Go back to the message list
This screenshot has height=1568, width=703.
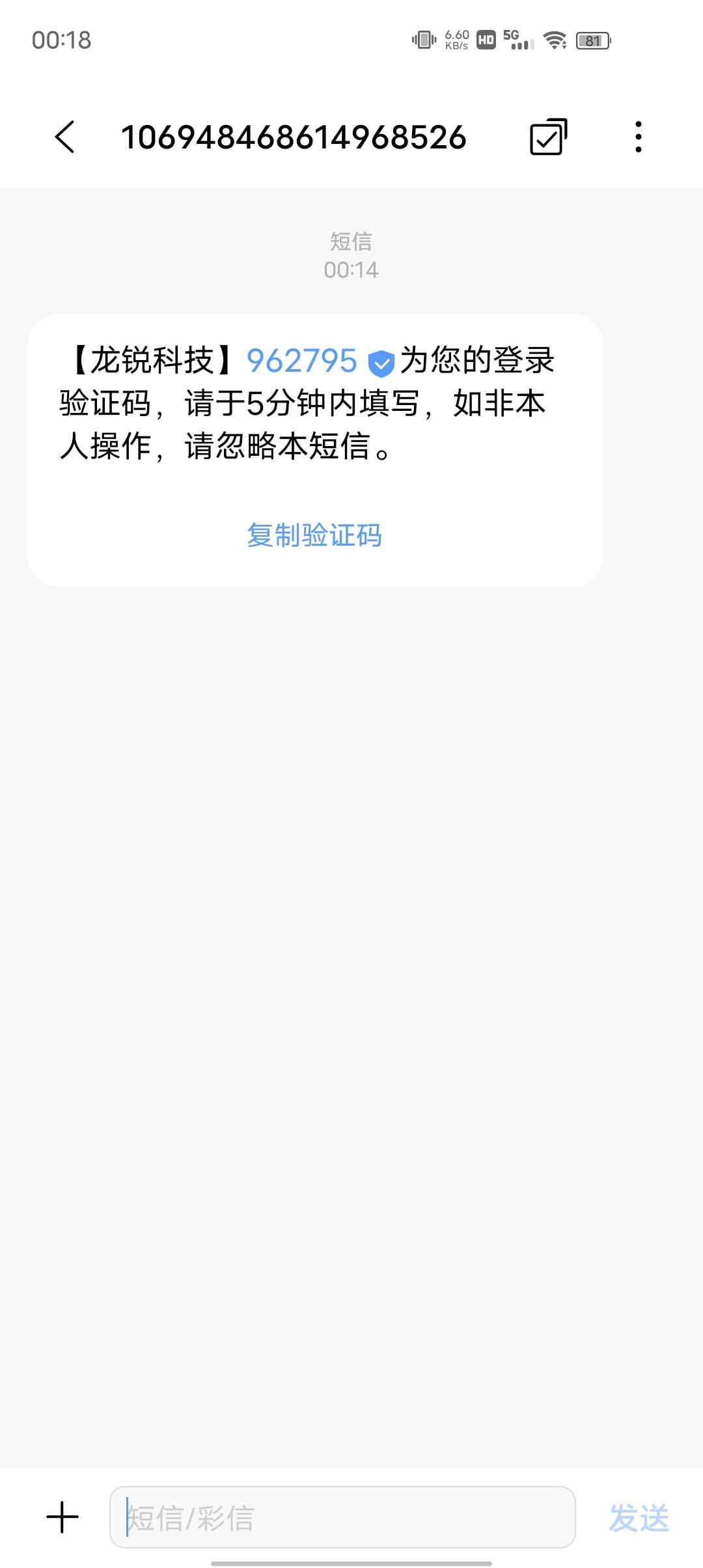64,137
